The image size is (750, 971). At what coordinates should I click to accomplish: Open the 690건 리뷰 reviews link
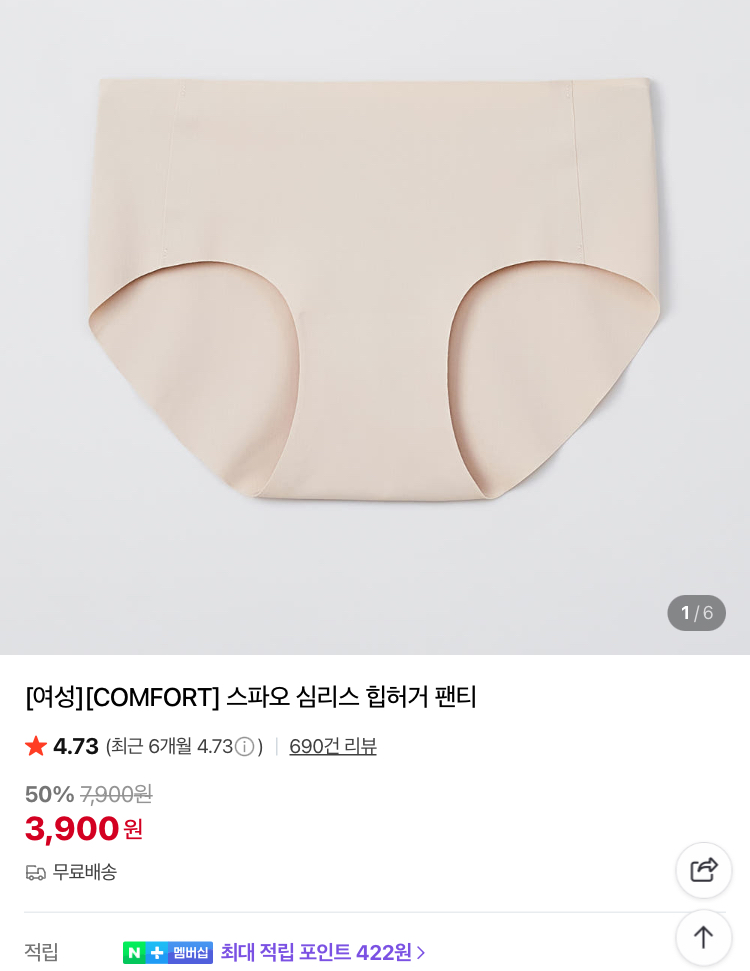click(x=332, y=746)
